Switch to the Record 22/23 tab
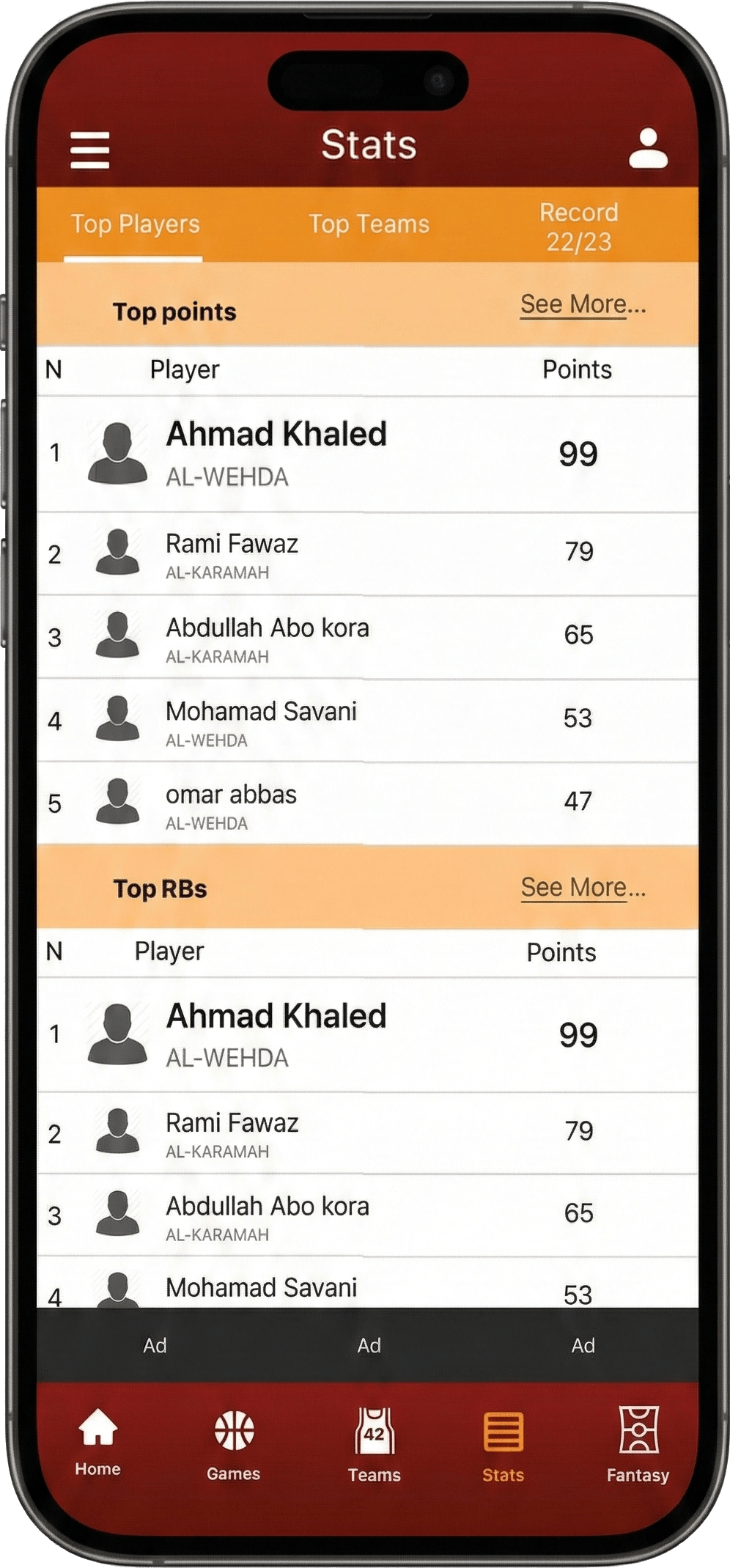730x1568 pixels. (578, 227)
